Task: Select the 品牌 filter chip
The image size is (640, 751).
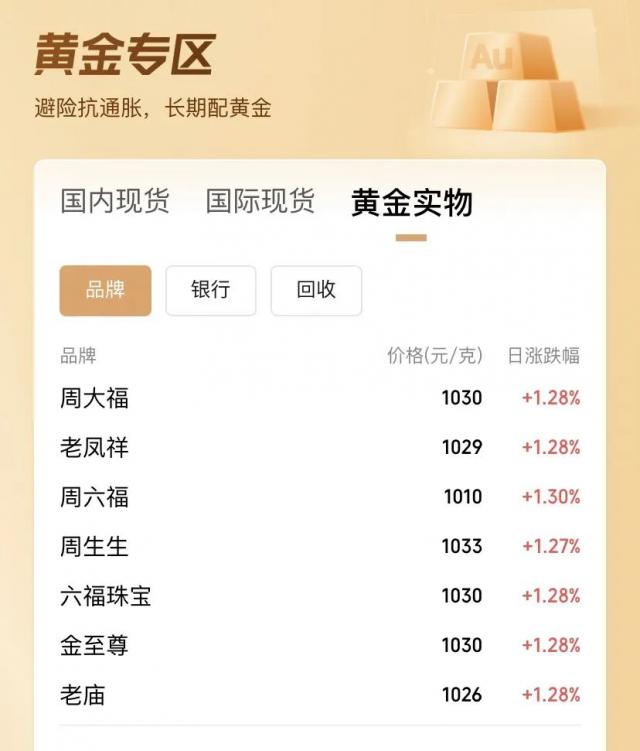Action: click(x=105, y=291)
